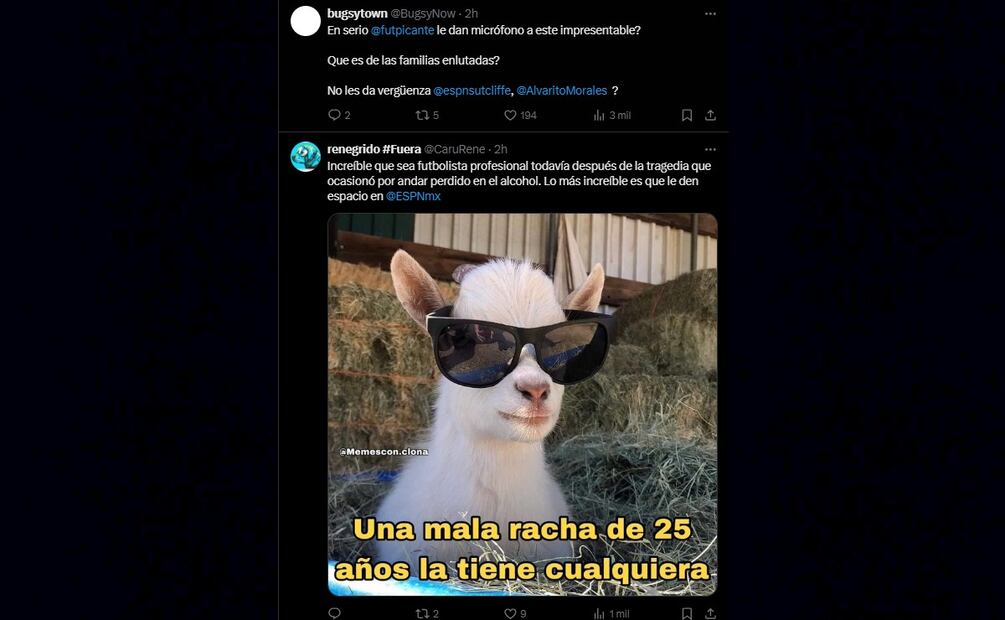Like bugsytown's tweet
Screen dimensions: 1005x620
pos(510,115)
